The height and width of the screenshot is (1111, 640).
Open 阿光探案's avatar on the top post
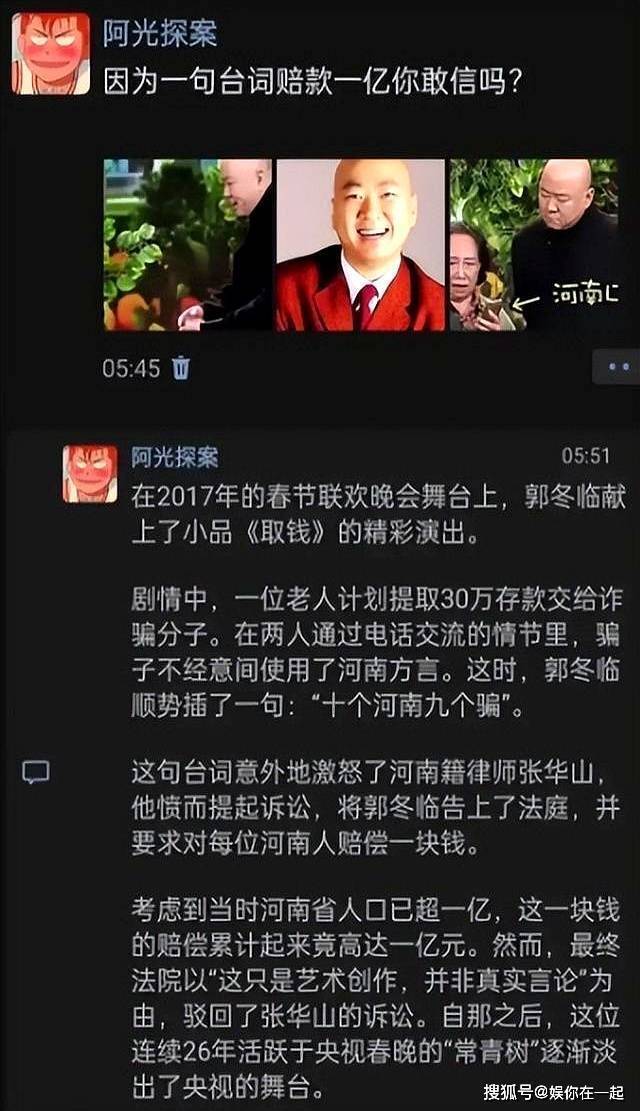pyautogui.click(x=50, y=54)
